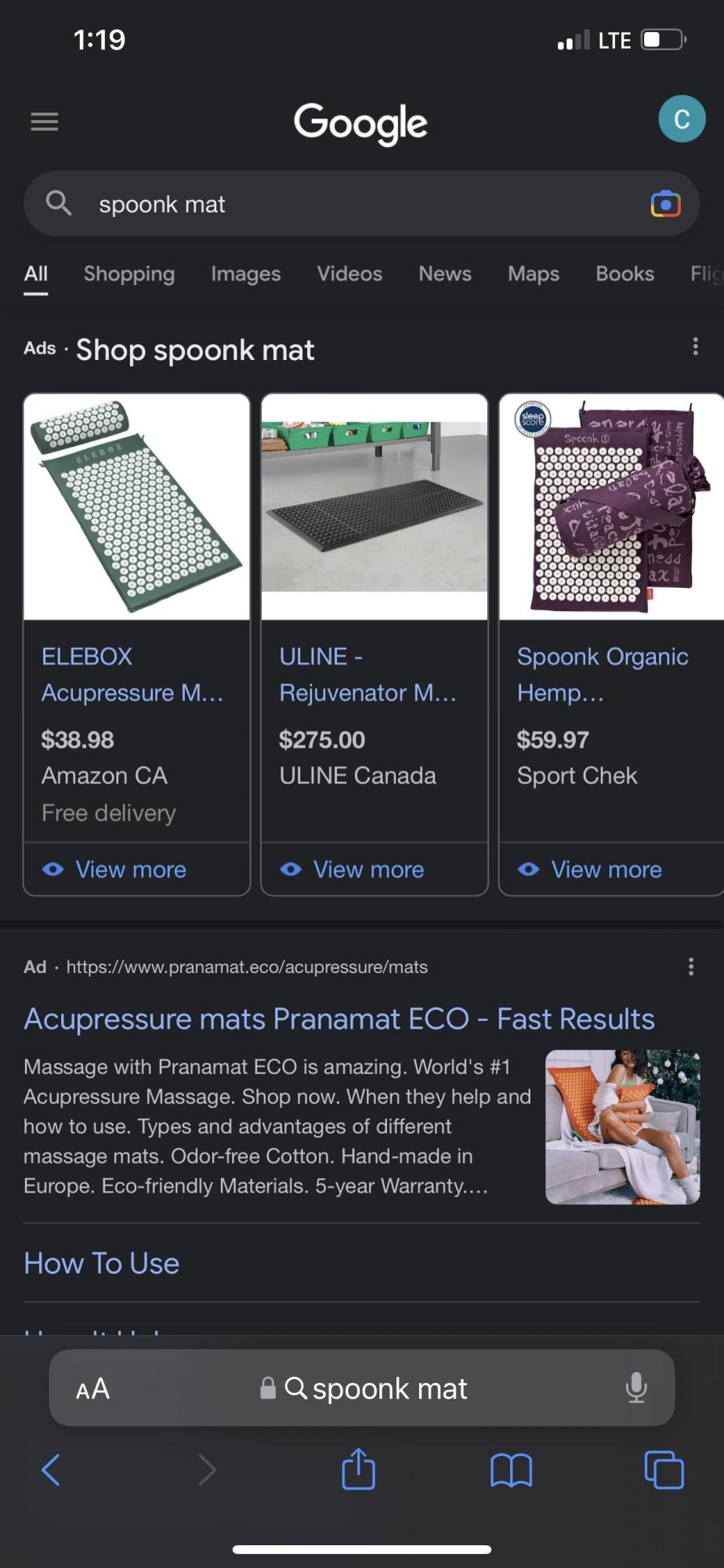Switch to the Shopping tab
724x1568 pixels.
(x=129, y=274)
